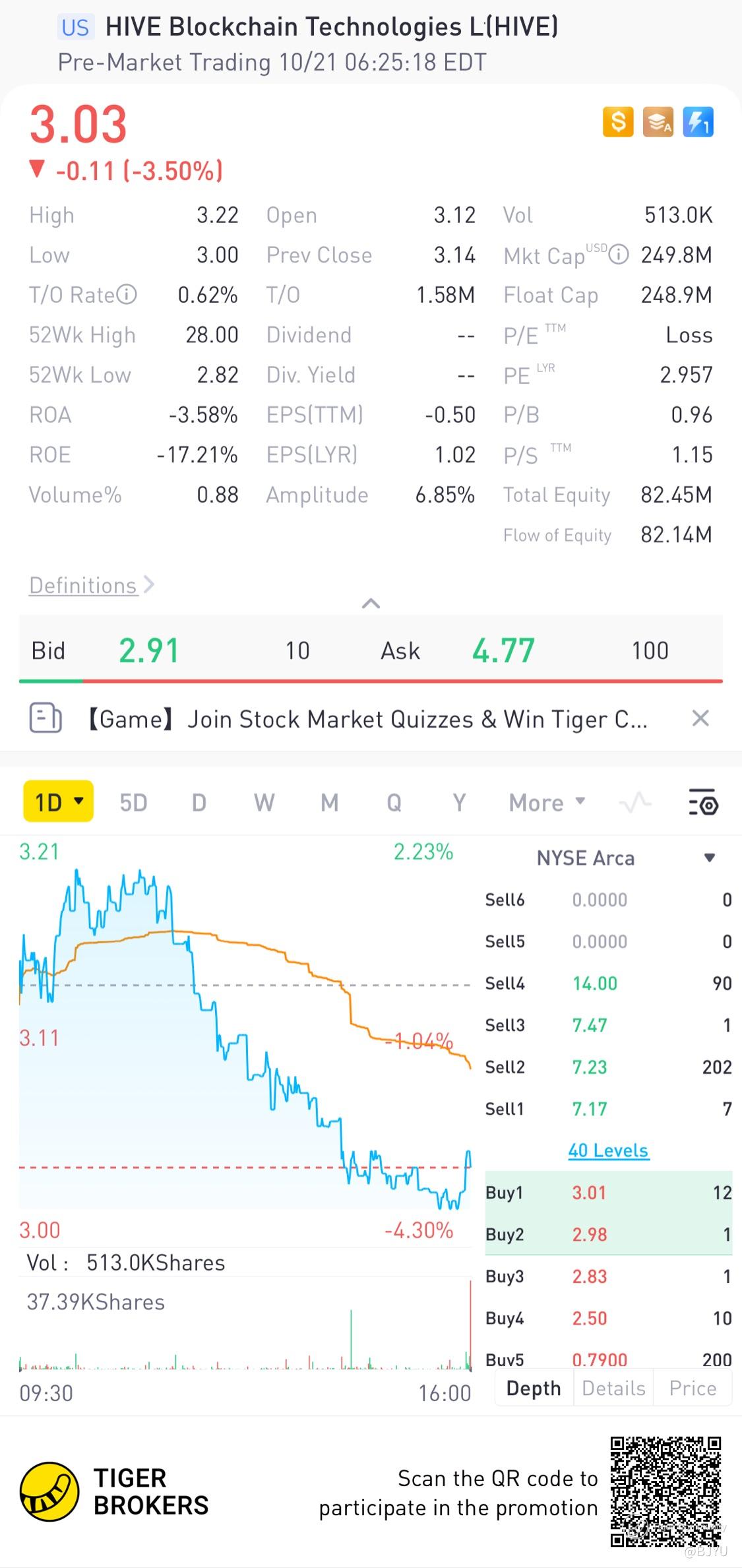View the 40 Levels order book

608,1150
